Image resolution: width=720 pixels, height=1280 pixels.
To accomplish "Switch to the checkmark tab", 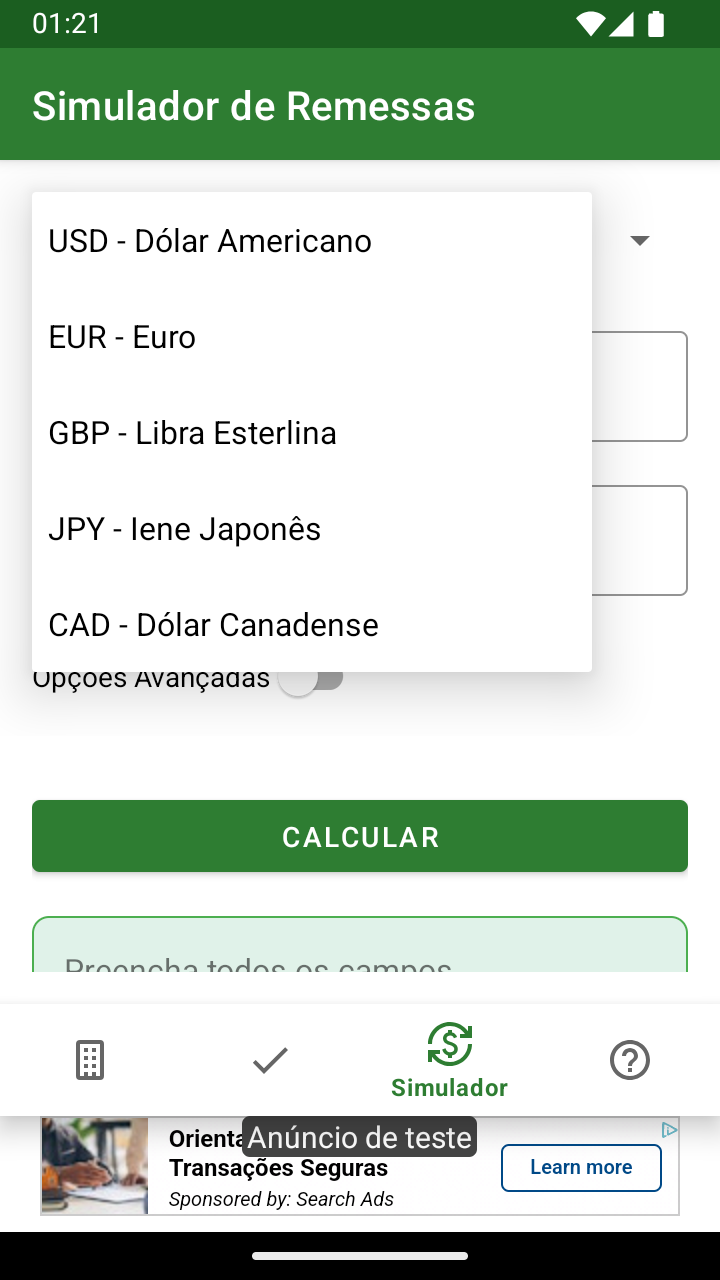I will 270,1060.
